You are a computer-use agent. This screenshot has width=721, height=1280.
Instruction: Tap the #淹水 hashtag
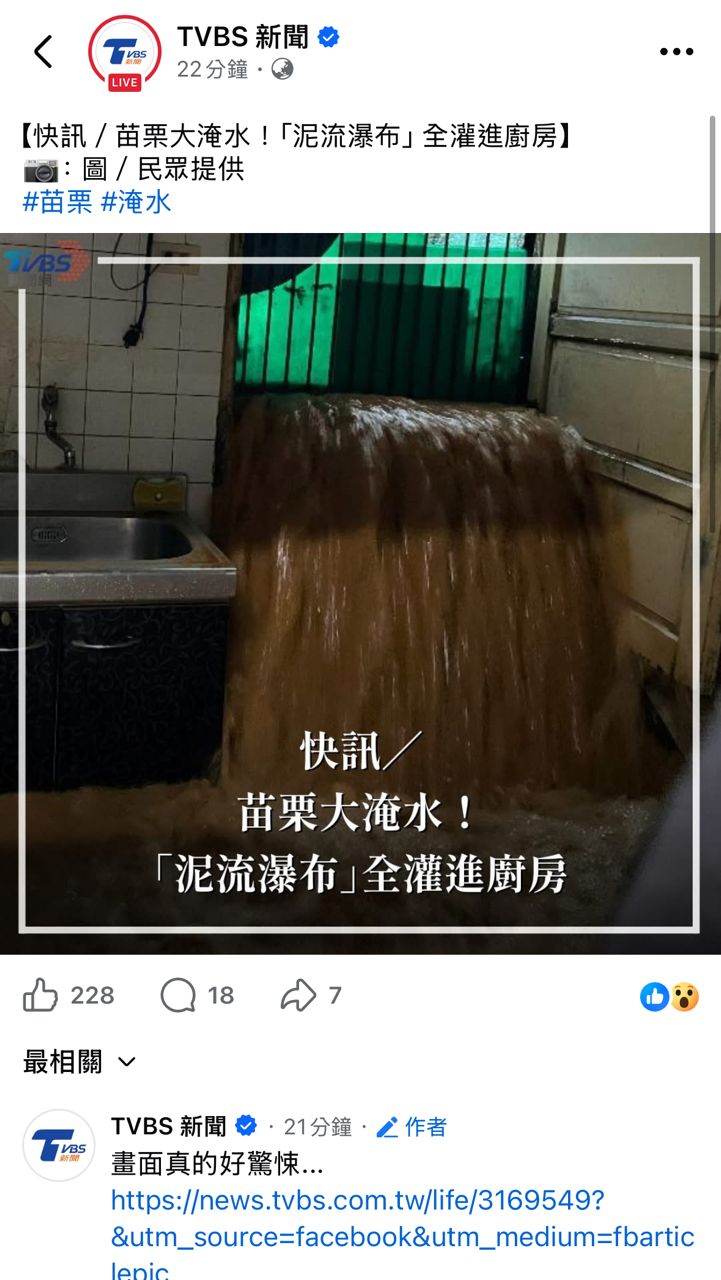(x=136, y=202)
